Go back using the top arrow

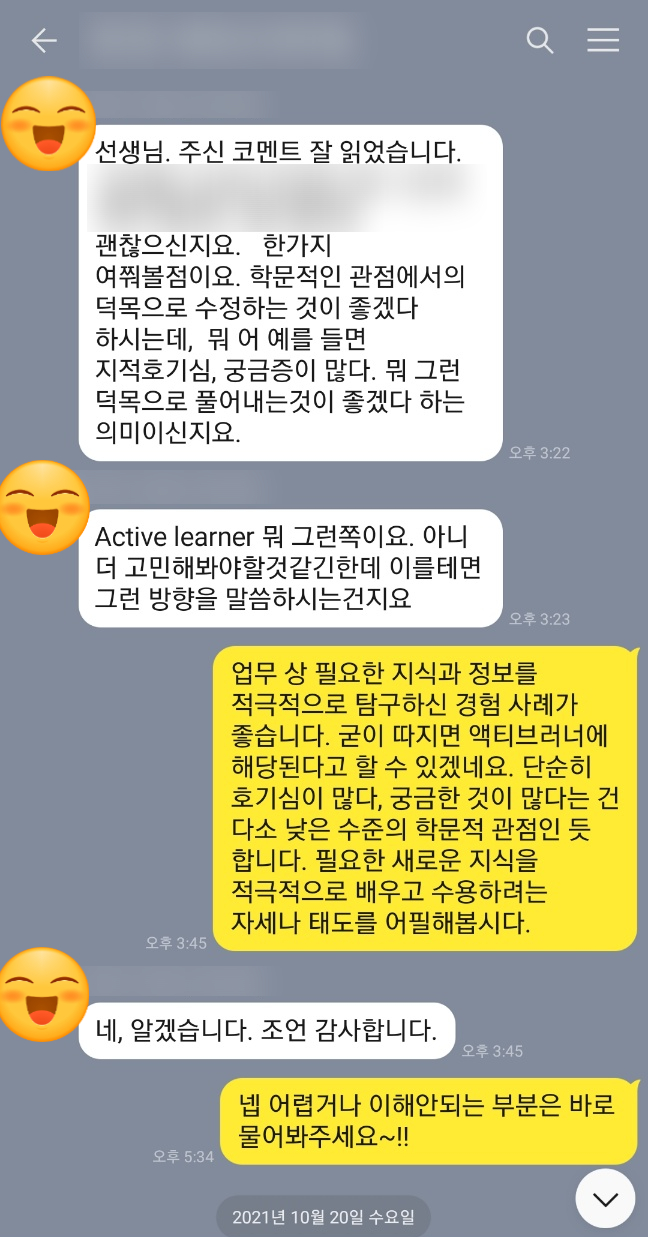[44, 40]
